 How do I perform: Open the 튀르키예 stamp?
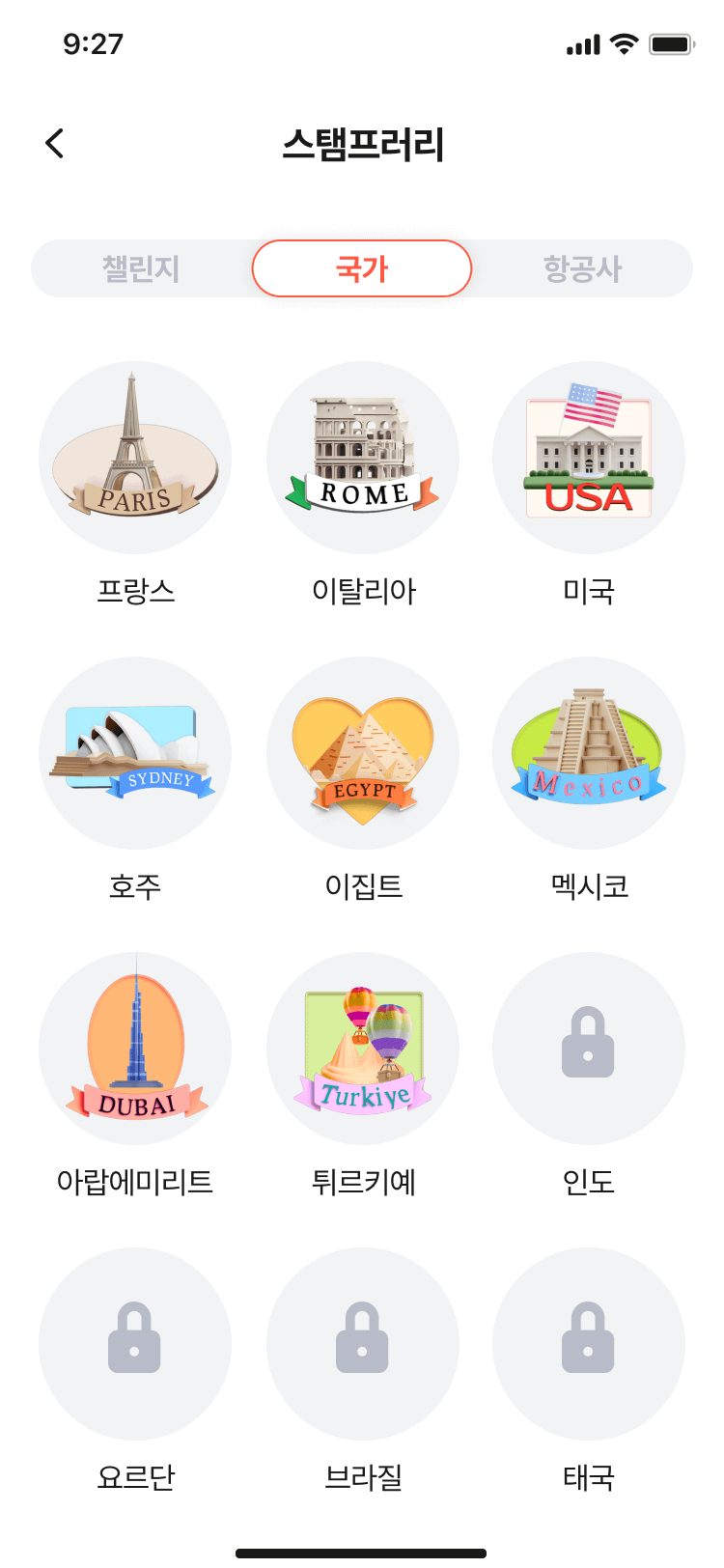(363, 1049)
